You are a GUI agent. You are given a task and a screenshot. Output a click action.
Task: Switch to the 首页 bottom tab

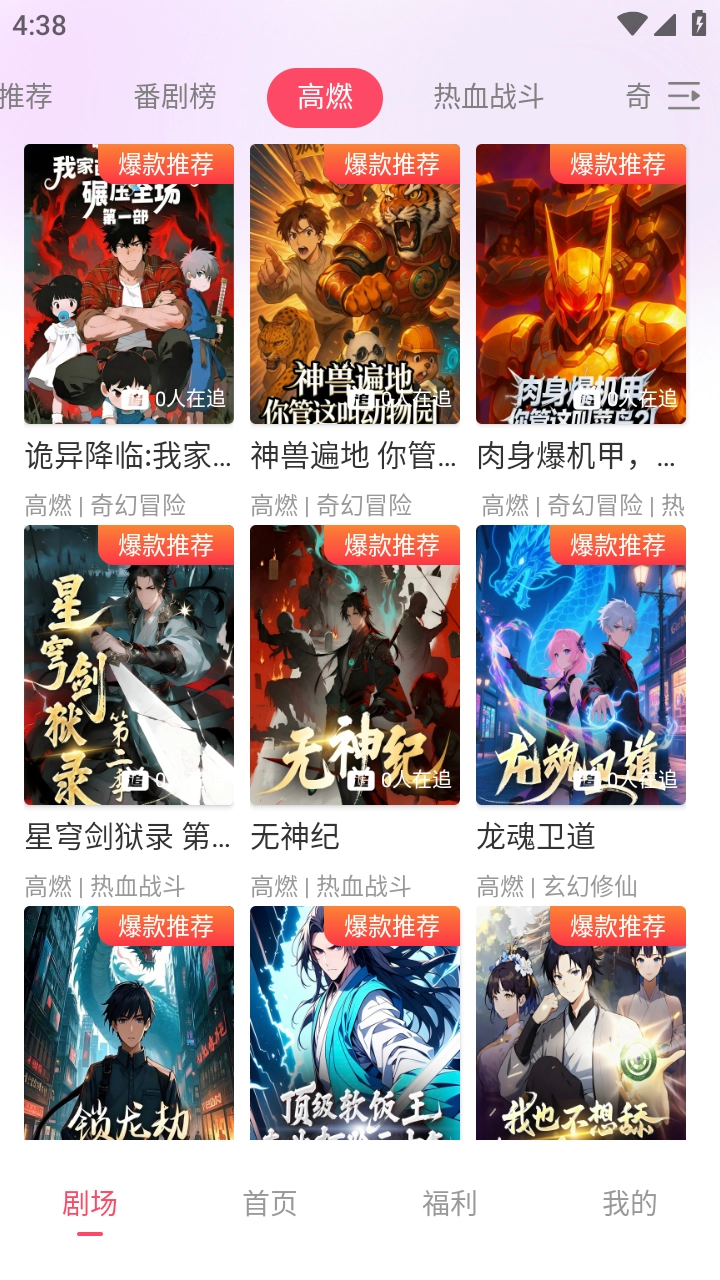[x=270, y=1204]
